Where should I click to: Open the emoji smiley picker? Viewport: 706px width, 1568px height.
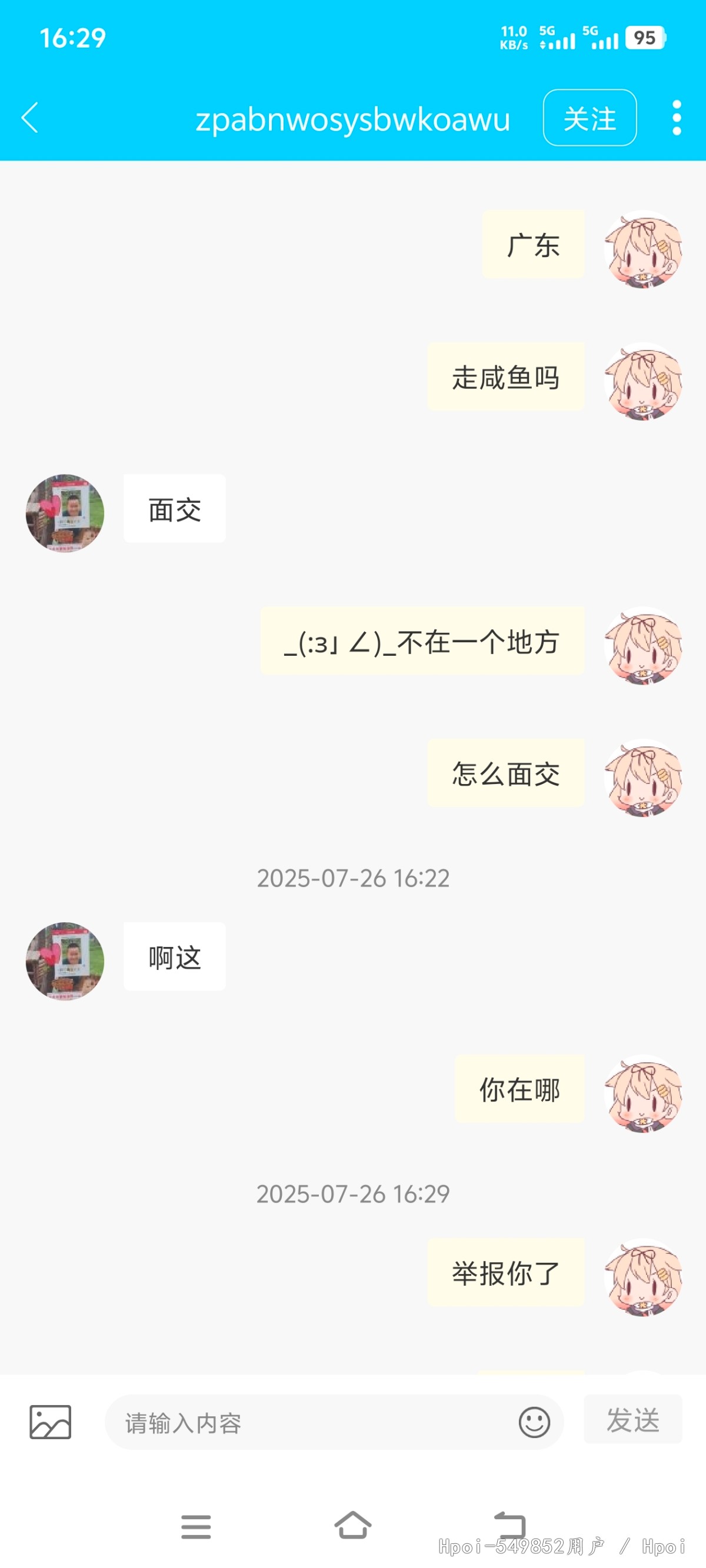(534, 1422)
